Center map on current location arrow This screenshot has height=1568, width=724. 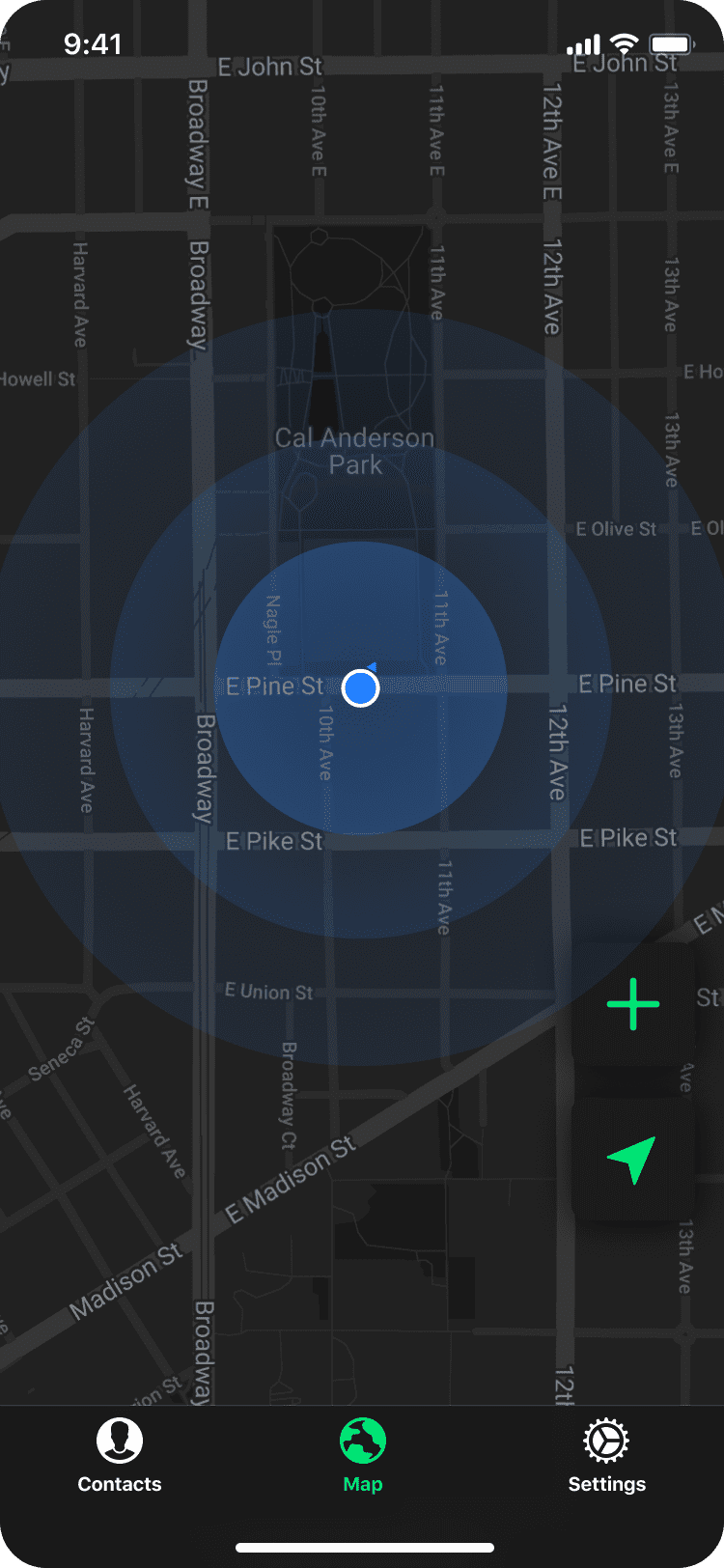[633, 1159]
